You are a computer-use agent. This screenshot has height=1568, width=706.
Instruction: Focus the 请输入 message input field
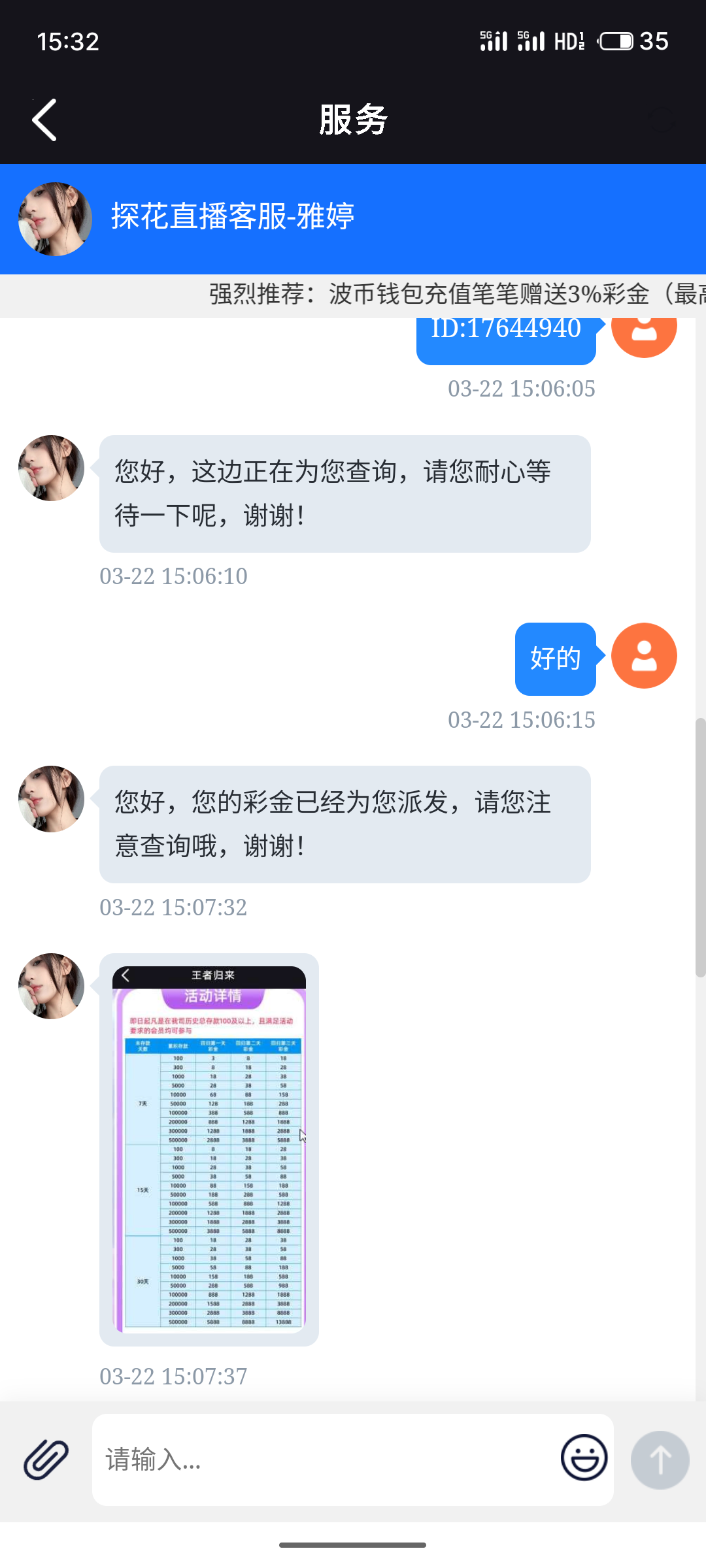coord(327,1459)
